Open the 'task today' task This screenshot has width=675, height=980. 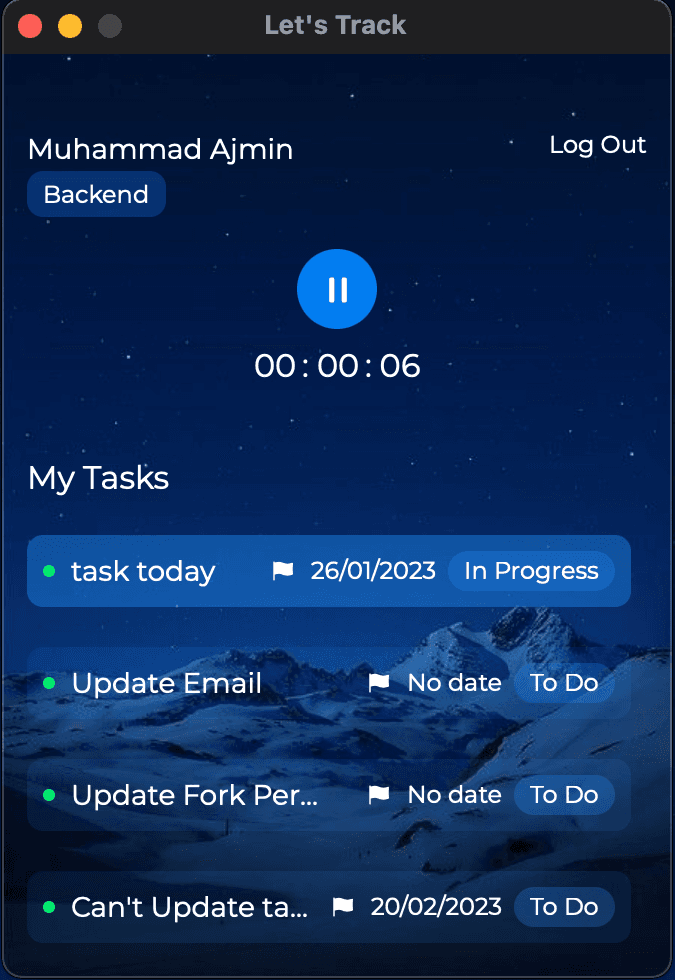143,571
